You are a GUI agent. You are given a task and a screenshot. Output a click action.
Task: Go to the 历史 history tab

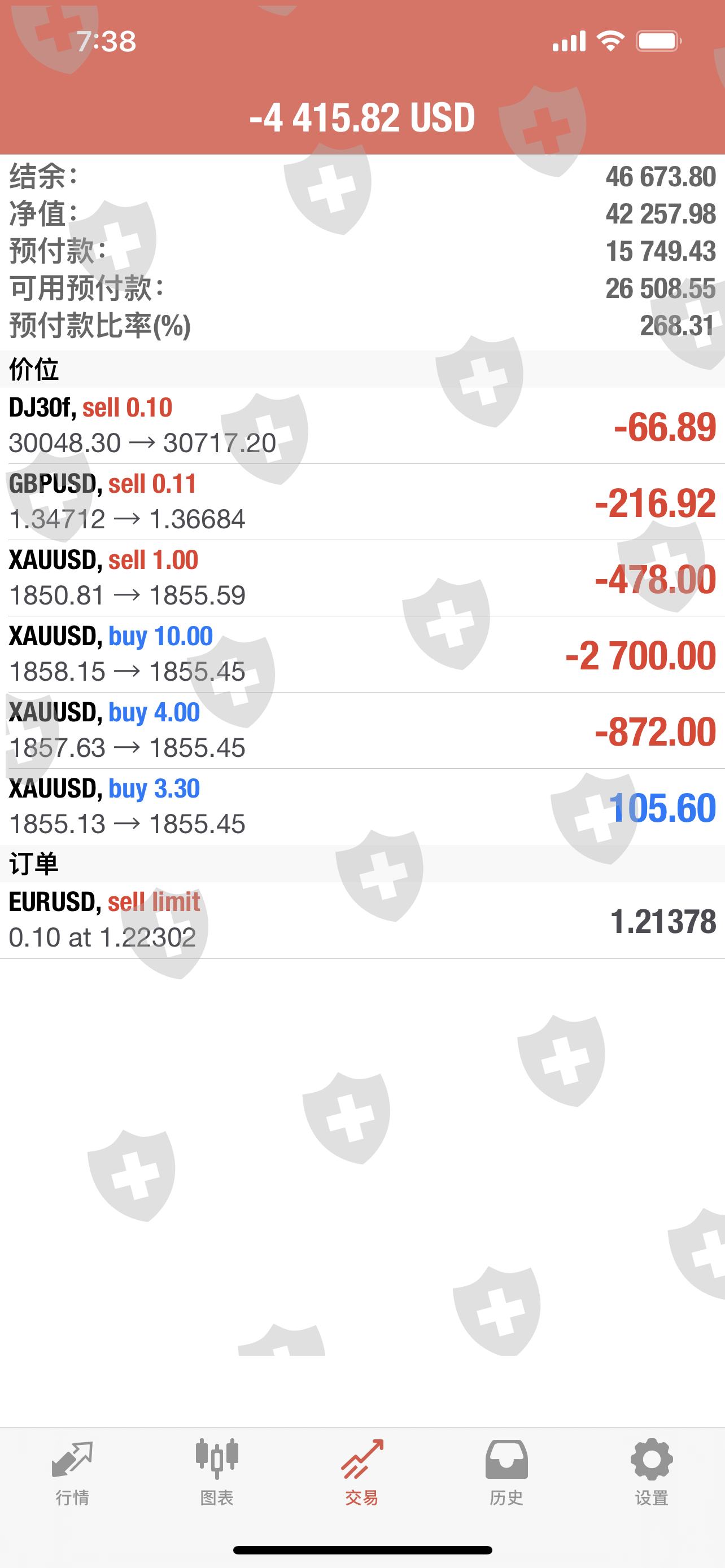click(x=506, y=1470)
